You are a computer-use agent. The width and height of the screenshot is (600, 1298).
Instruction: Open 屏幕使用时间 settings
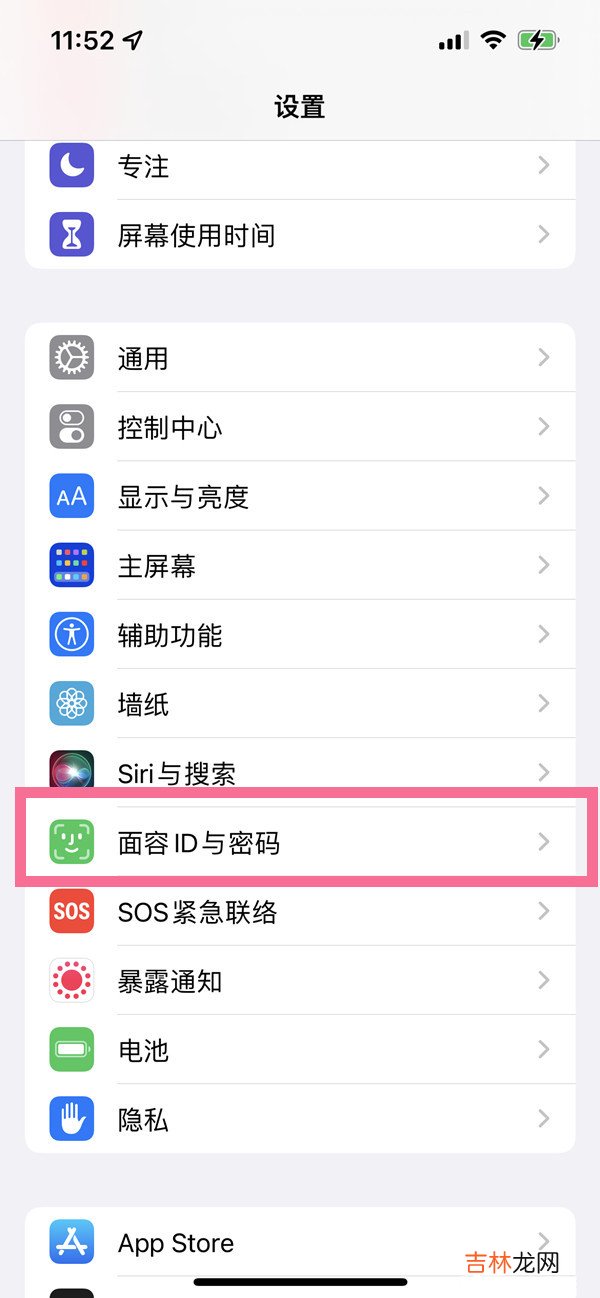(x=300, y=236)
